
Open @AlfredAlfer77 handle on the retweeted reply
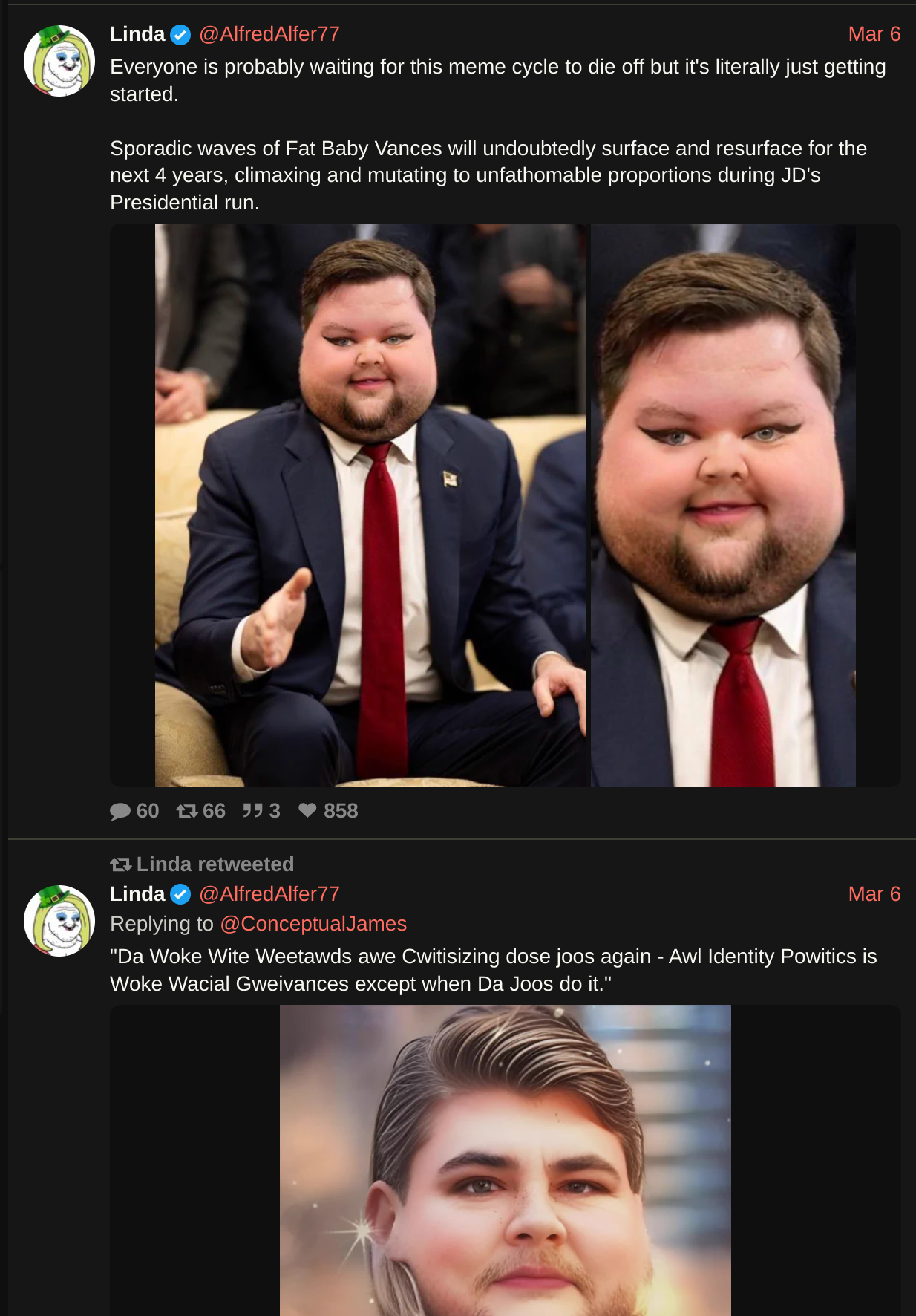(x=269, y=894)
